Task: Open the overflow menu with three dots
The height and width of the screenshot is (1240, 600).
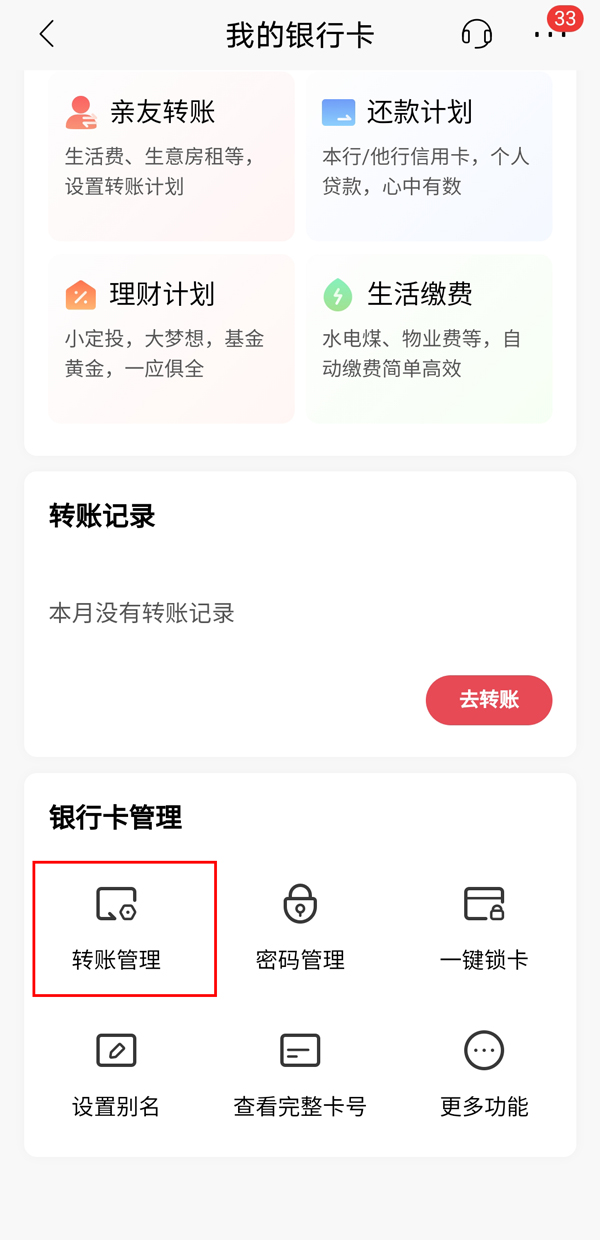Action: pos(549,35)
